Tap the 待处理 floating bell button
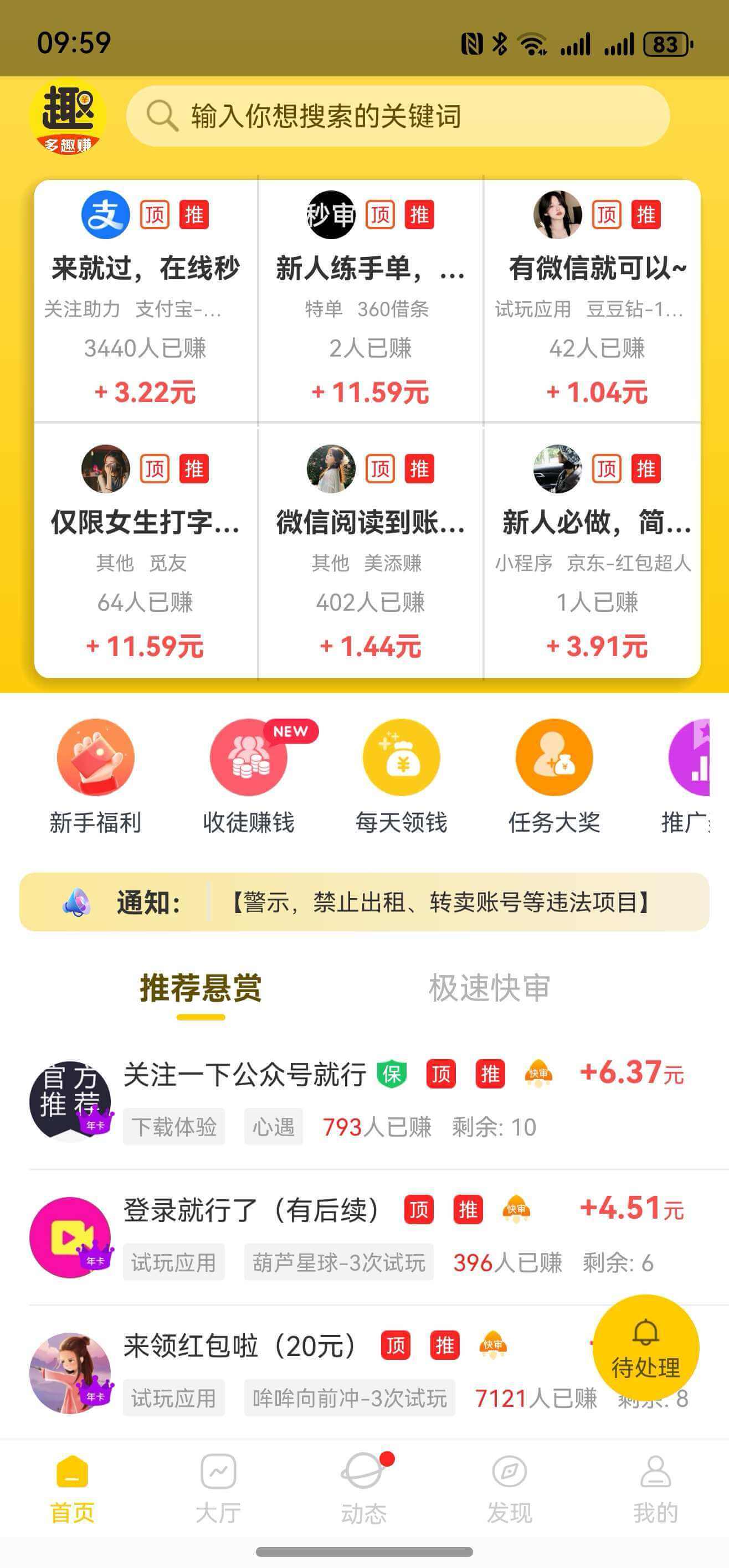Viewport: 729px width, 1568px height. 645,1348
